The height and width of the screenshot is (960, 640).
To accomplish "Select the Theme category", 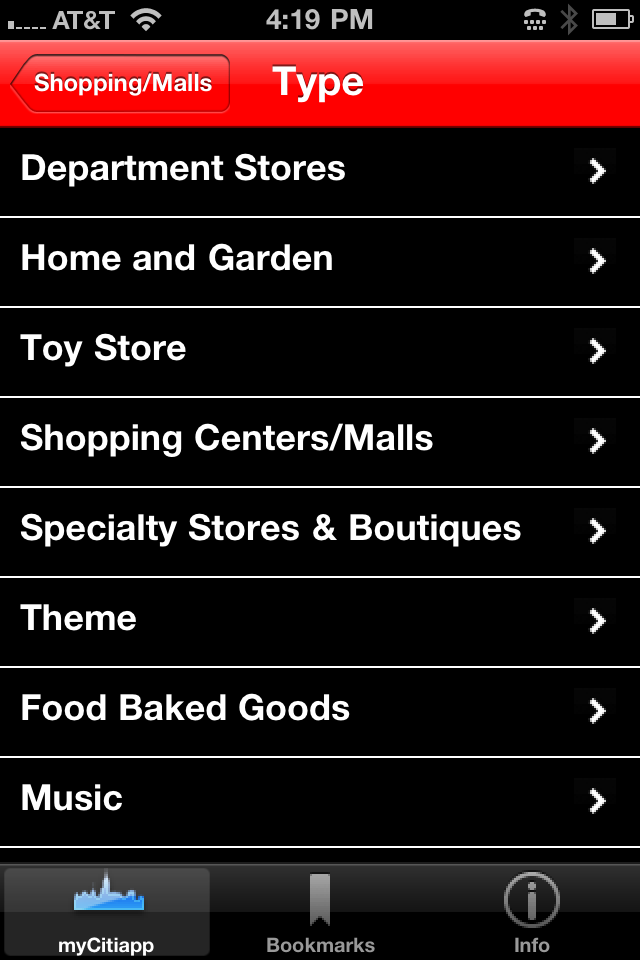I will 320,620.
